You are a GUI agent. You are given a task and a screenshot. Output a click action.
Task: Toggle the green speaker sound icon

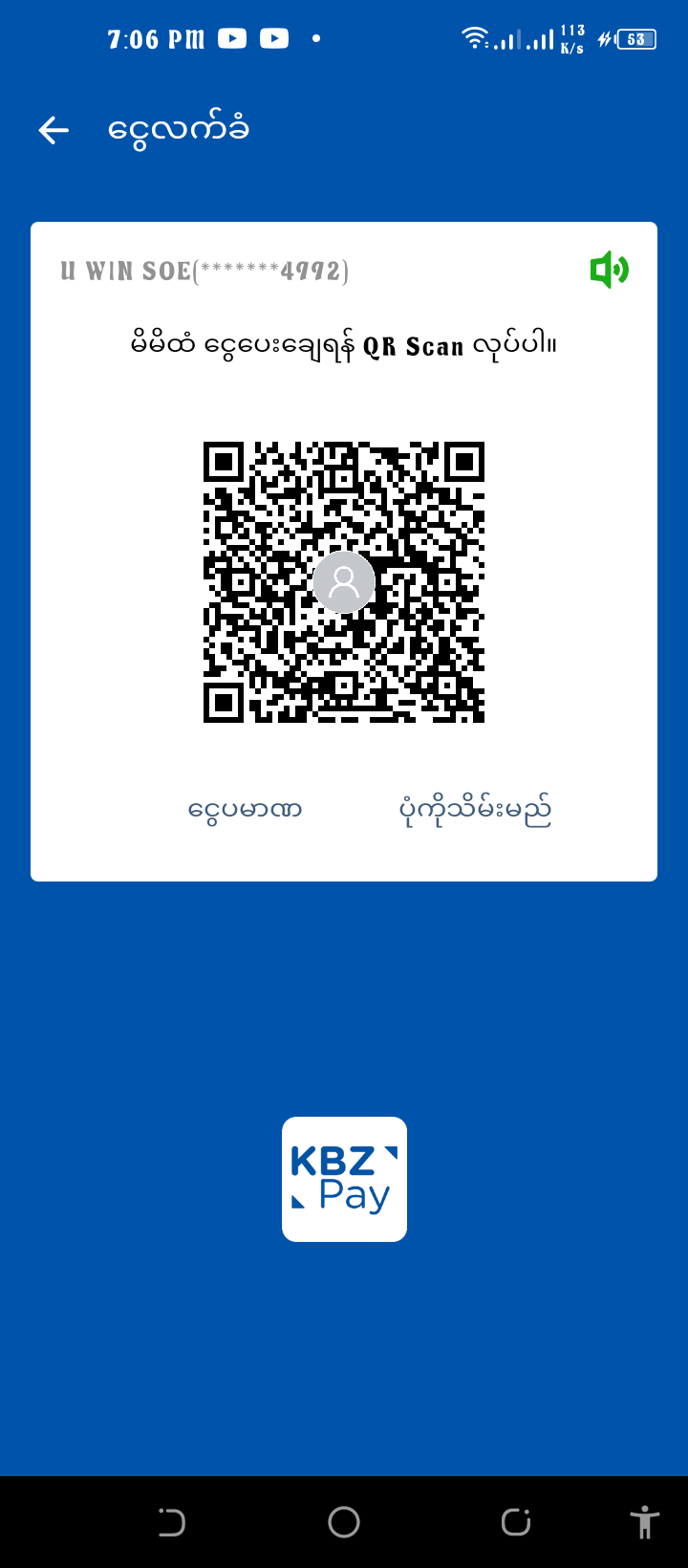pos(609,271)
